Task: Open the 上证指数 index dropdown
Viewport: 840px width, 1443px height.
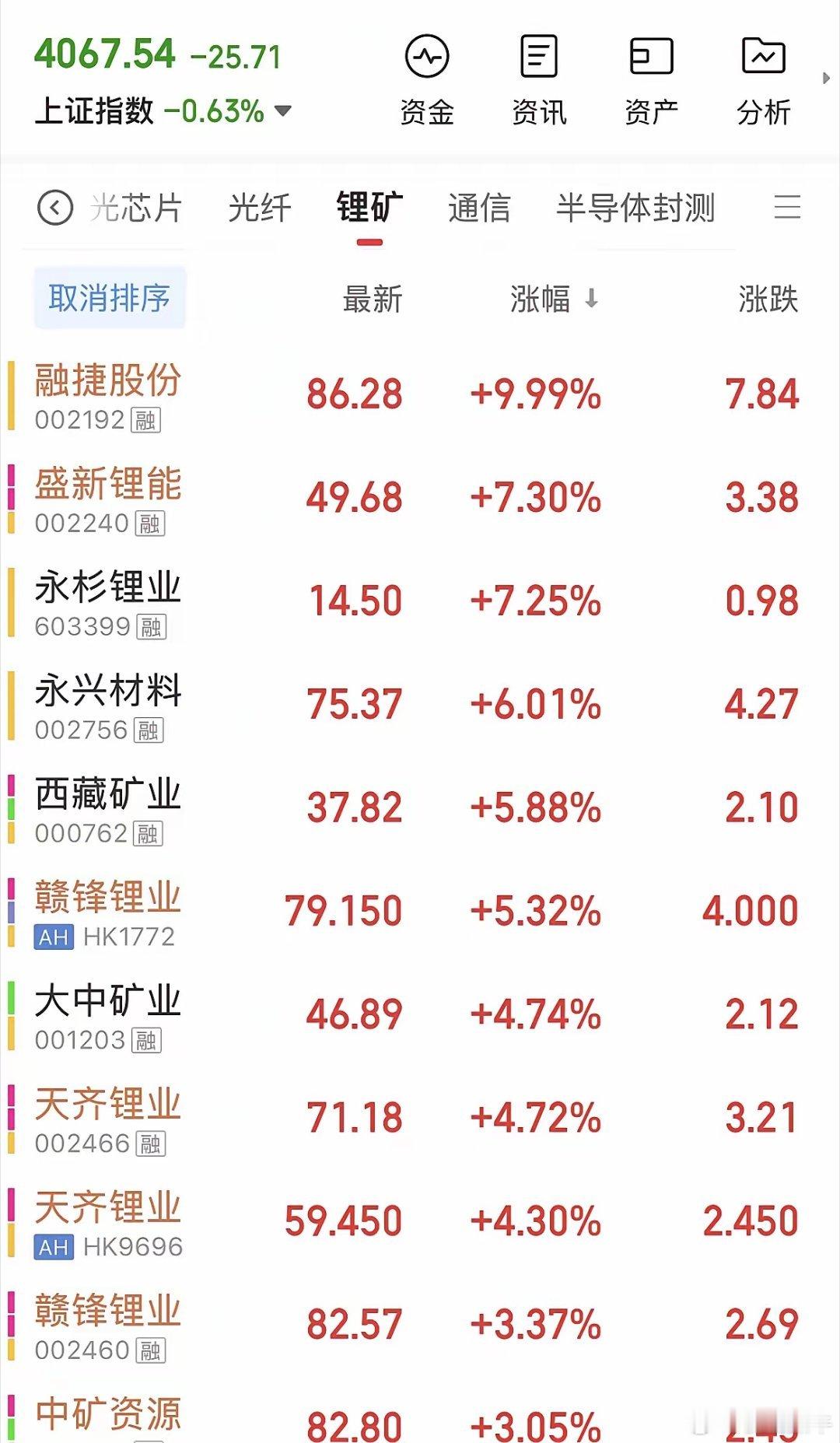Action: (x=282, y=111)
